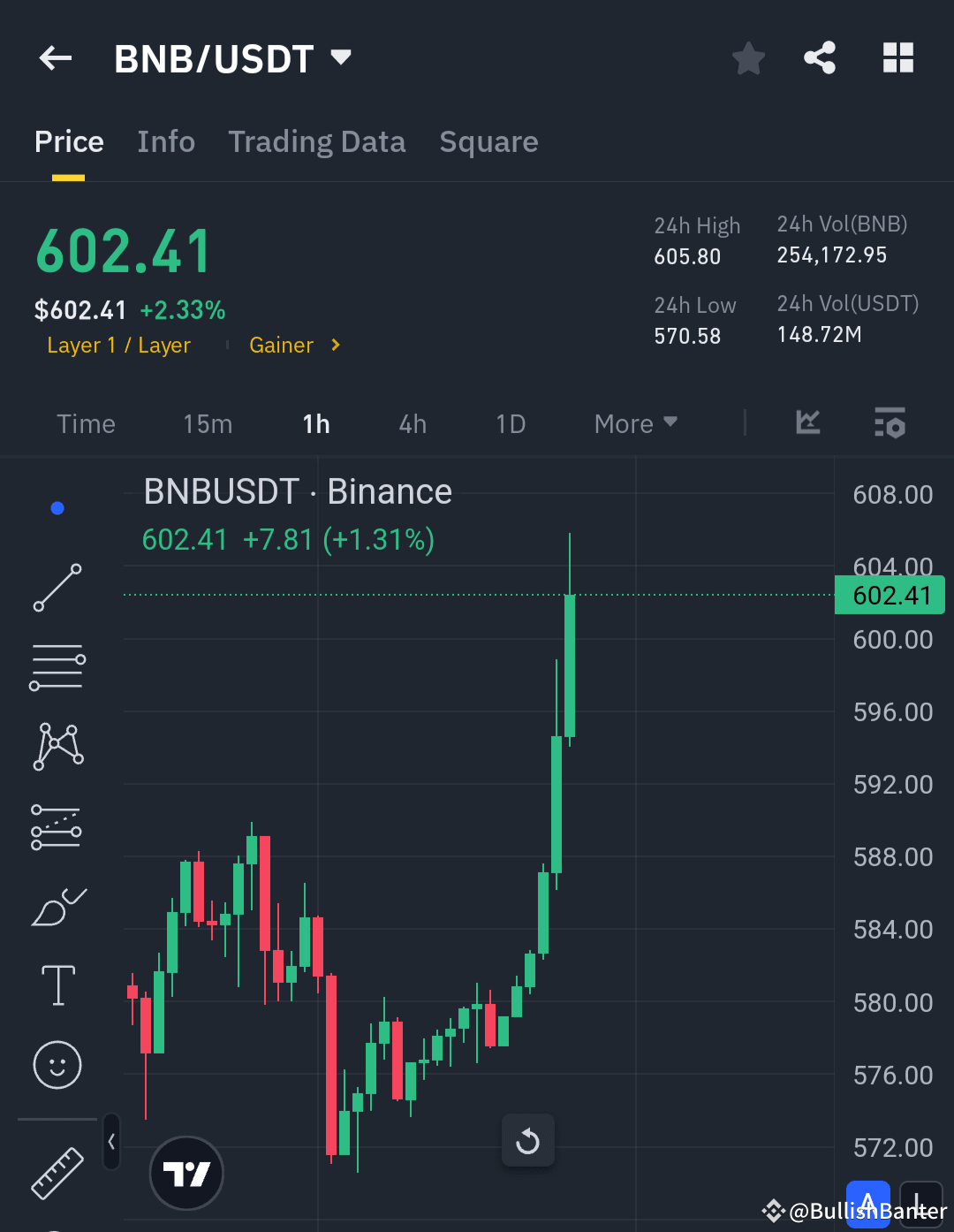
Task: Open the Gainer category link
Action: (x=281, y=345)
